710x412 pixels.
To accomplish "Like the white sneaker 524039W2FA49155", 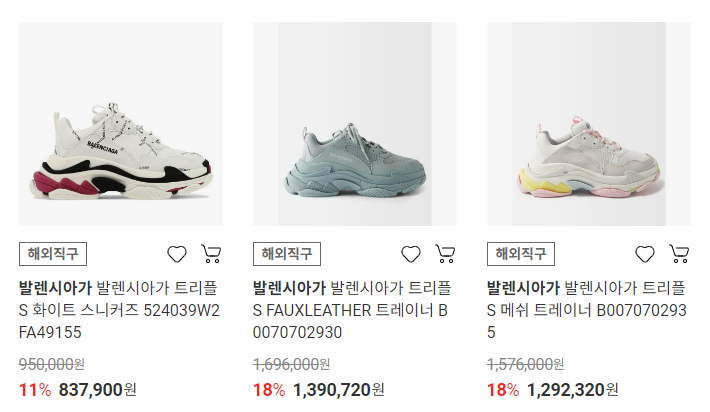I will (x=177, y=254).
